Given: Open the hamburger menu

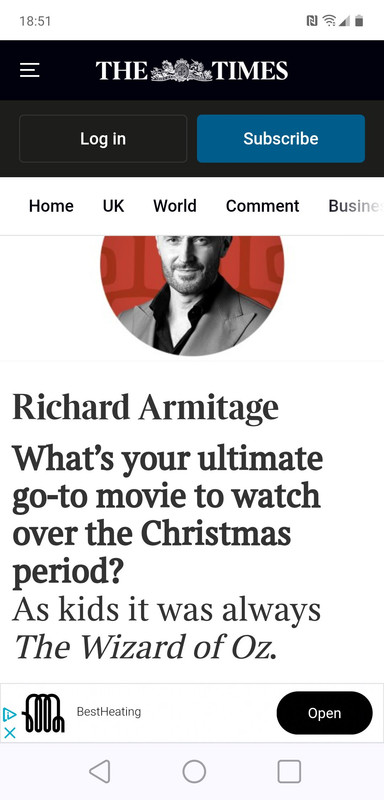Looking at the screenshot, I should 30,70.
